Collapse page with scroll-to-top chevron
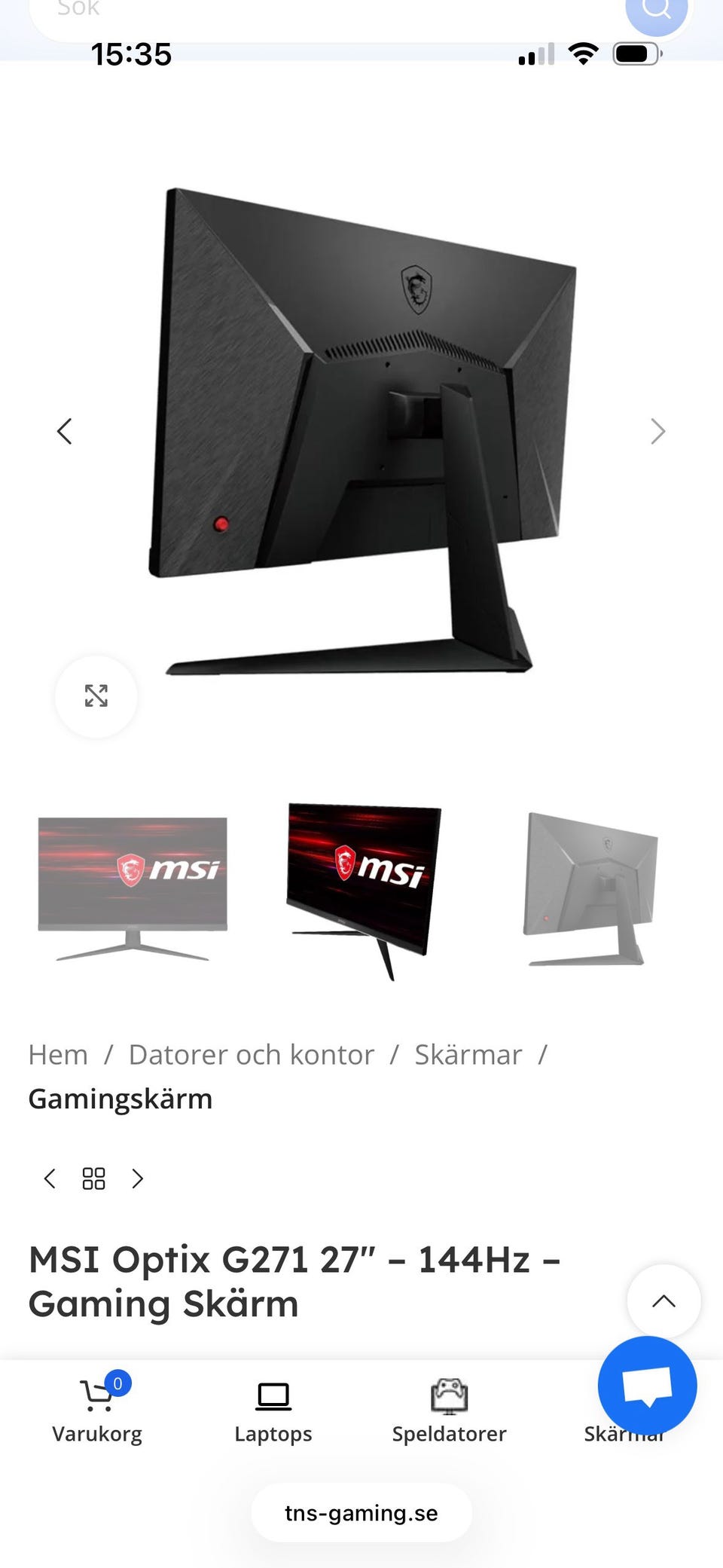Image resolution: width=723 pixels, height=1568 pixels. tap(662, 1301)
